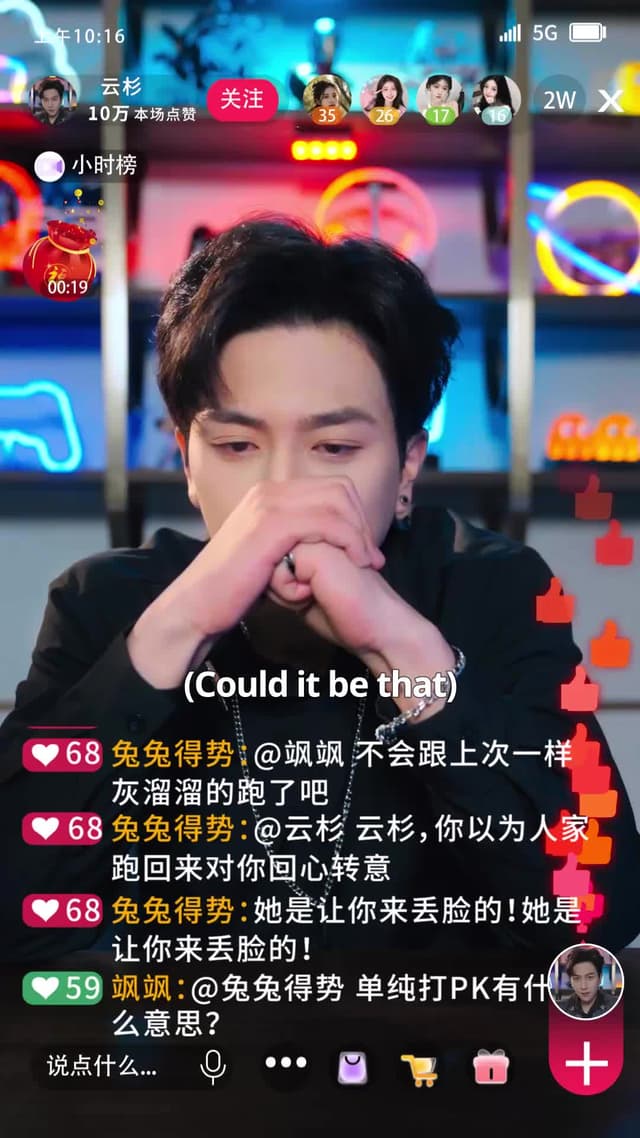Image resolution: width=640 pixels, height=1138 pixels.
Task: Open the three-dot more options menu
Action: click(285, 1063)
